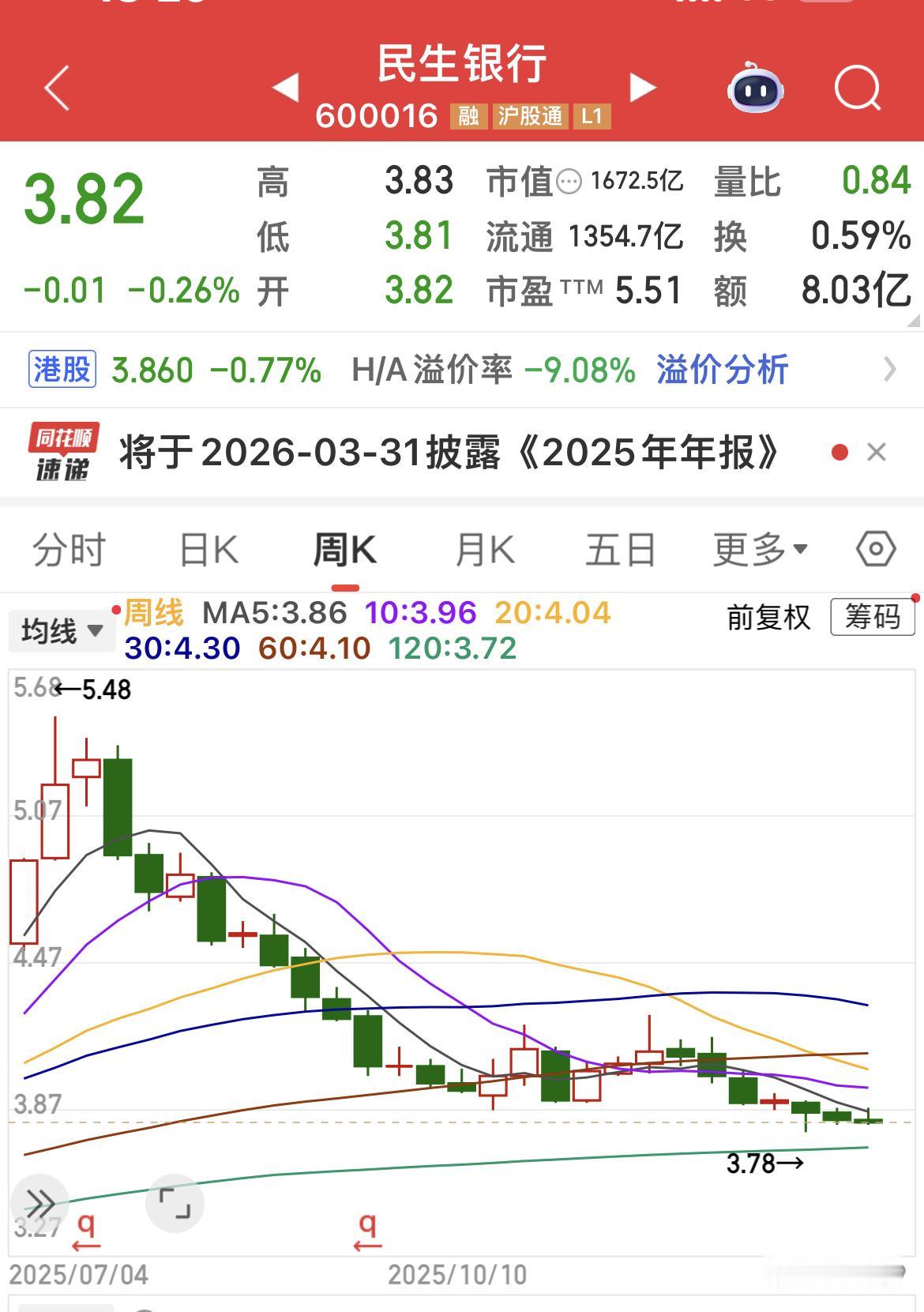This screenshot has height=1312, width=924.
Task: Open the AI robot assistant
Action: click(755, 89)
